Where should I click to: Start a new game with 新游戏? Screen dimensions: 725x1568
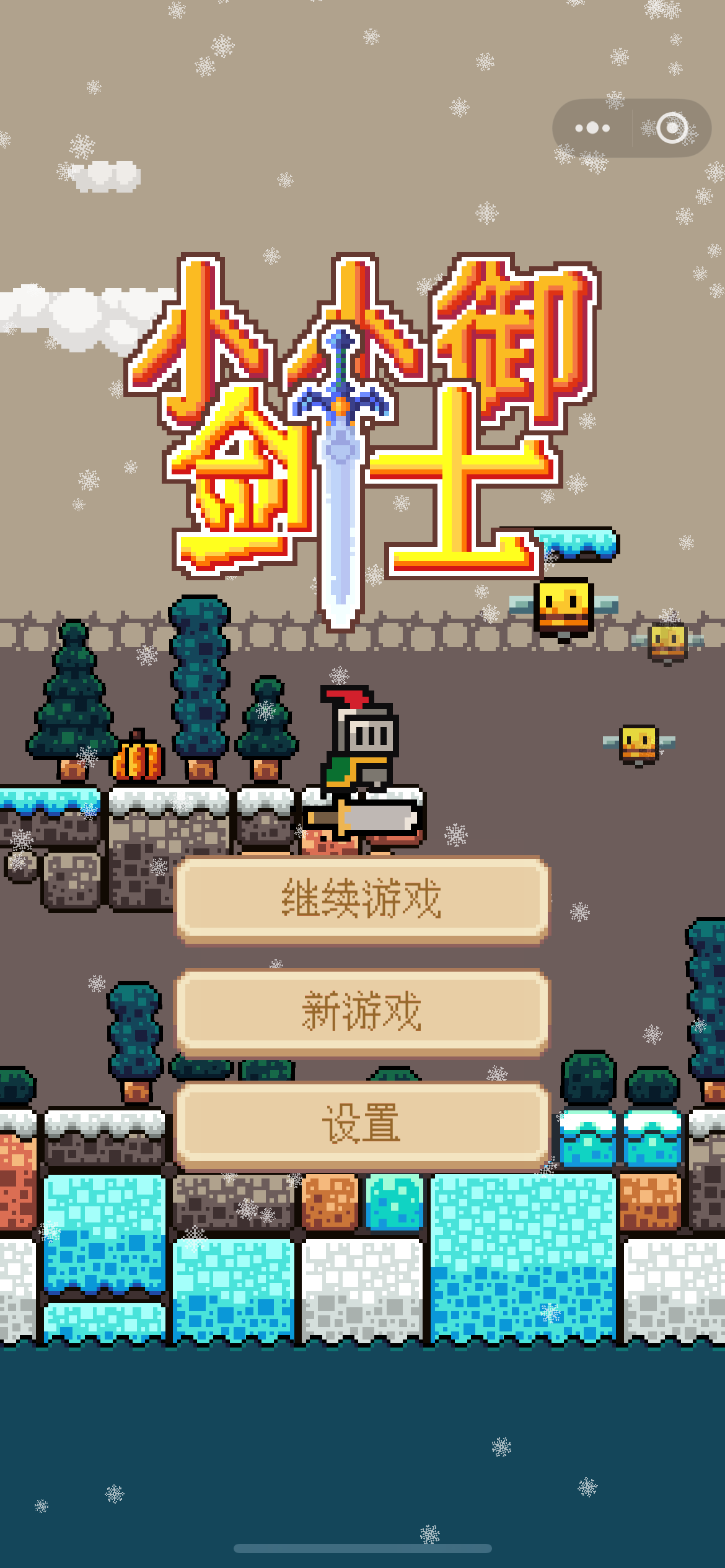362,1012
